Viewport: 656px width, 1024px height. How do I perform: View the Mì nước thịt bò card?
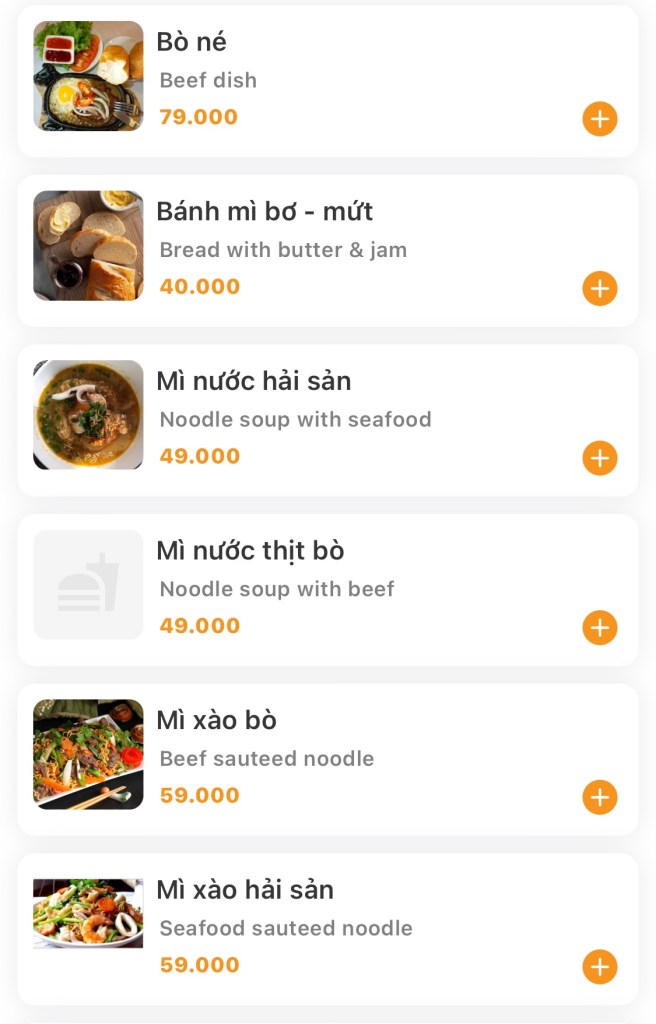[330, 589]
